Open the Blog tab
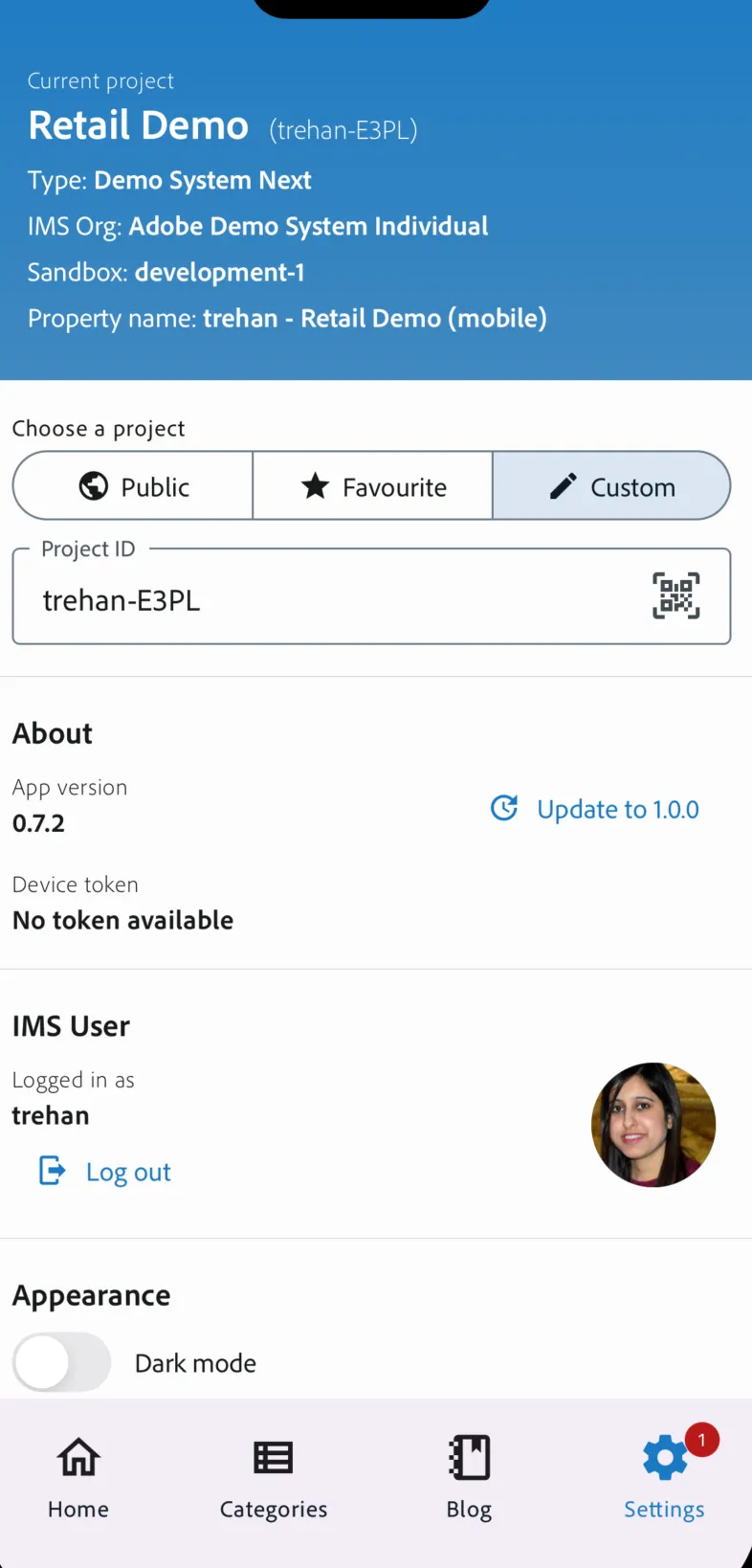Image resolution: width=752 pixels, height=1568 pixels. coord(469,1477)
